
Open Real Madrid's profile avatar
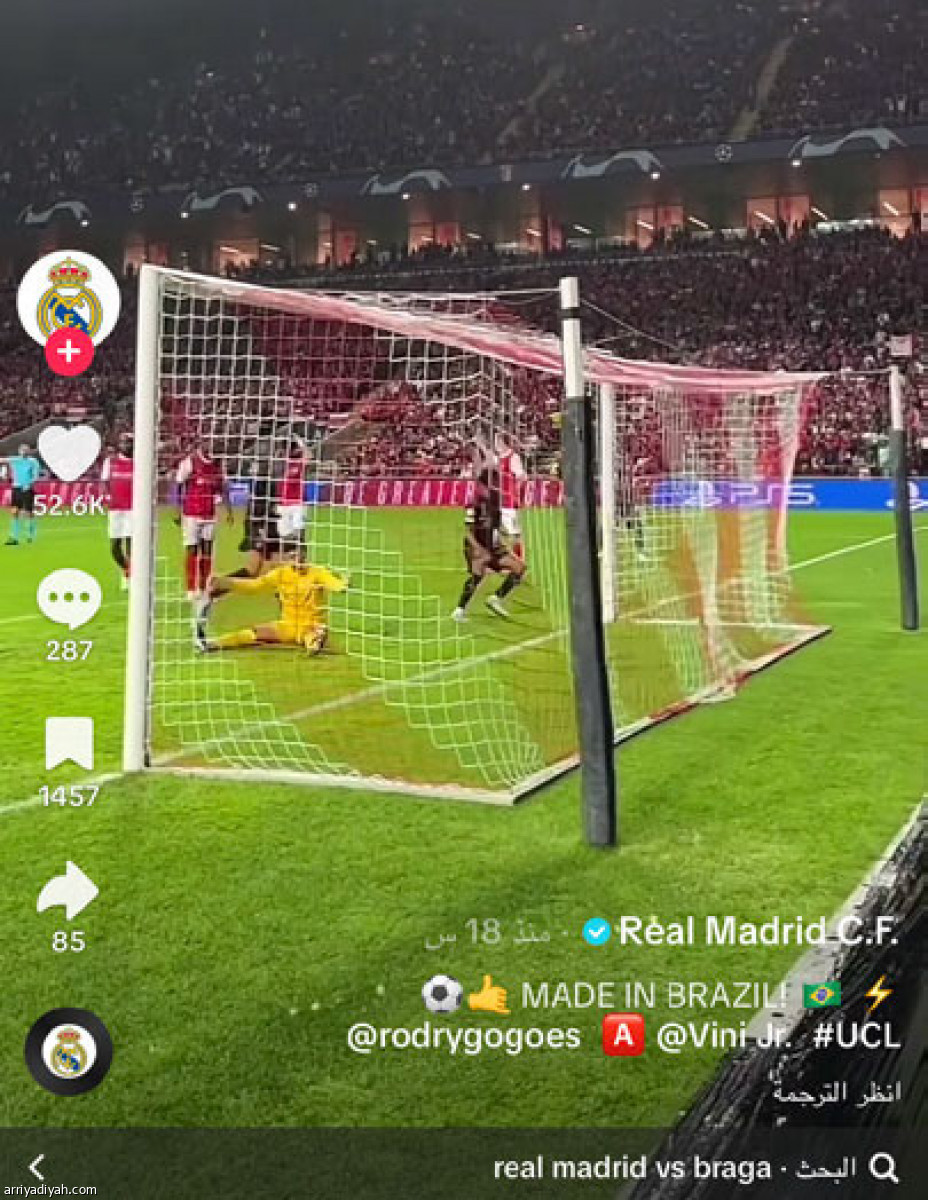[x=69, y=296]
